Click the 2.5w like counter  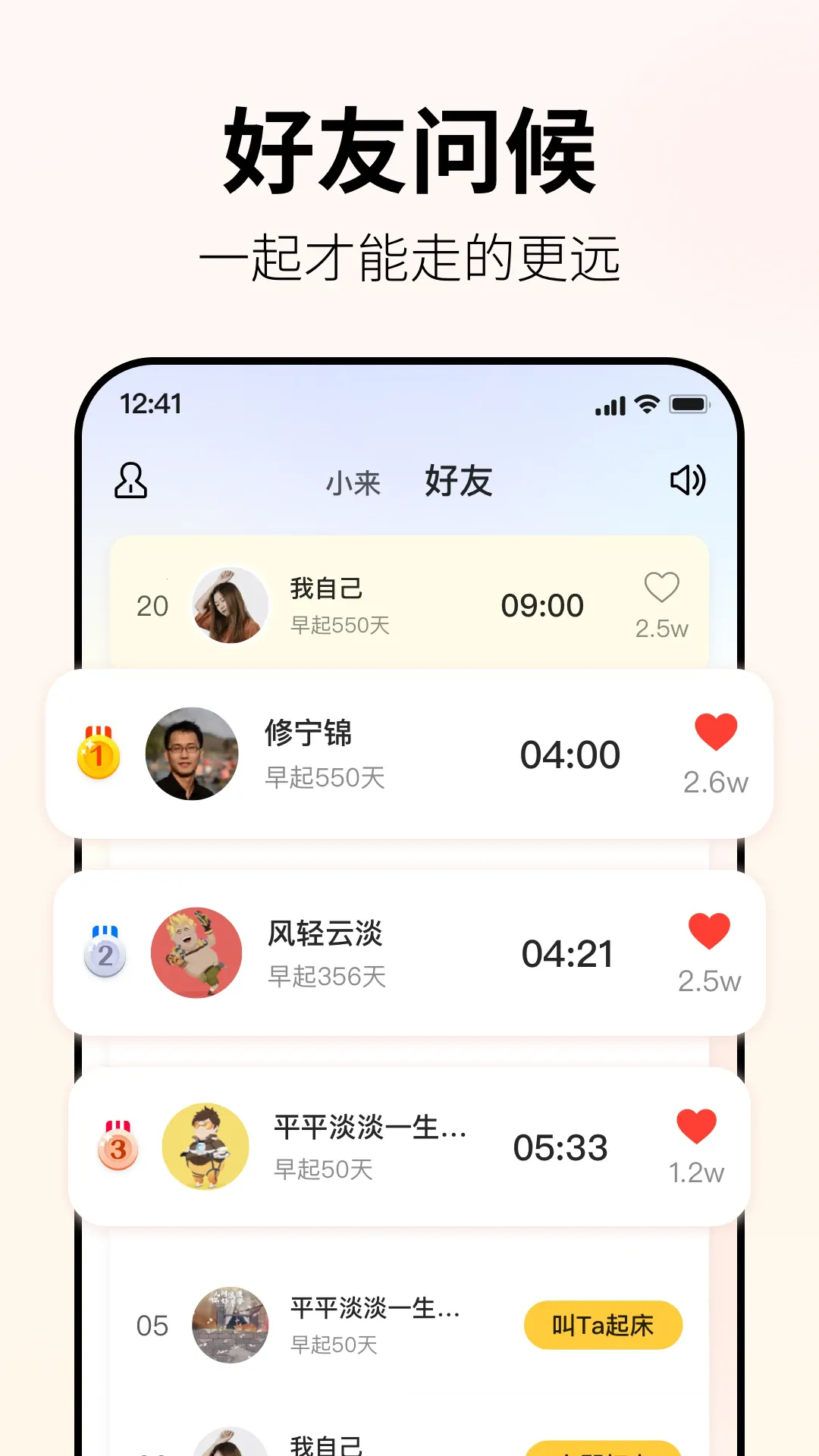tap(661, 630)
